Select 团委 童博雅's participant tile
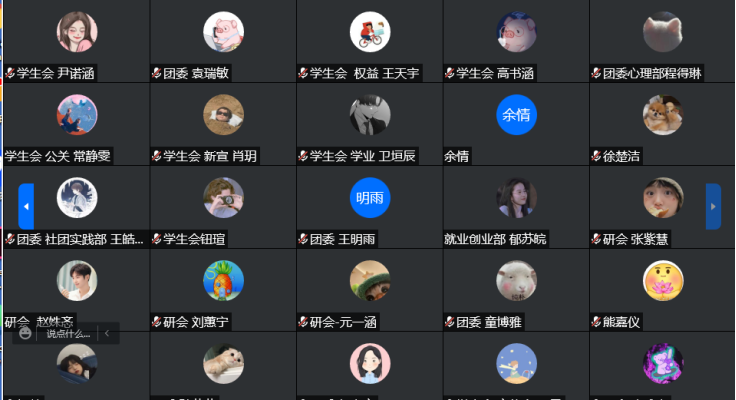This screenshot has height=400, width=736. 516,281
